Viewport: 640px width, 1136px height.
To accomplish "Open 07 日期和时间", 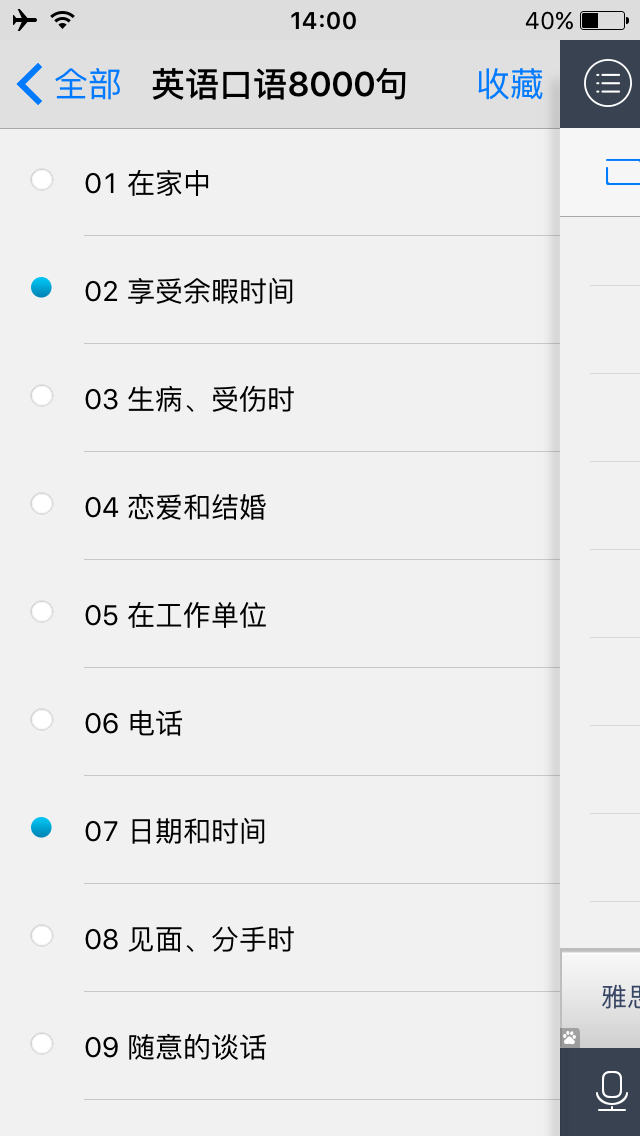I will click(x=280, y=830).
